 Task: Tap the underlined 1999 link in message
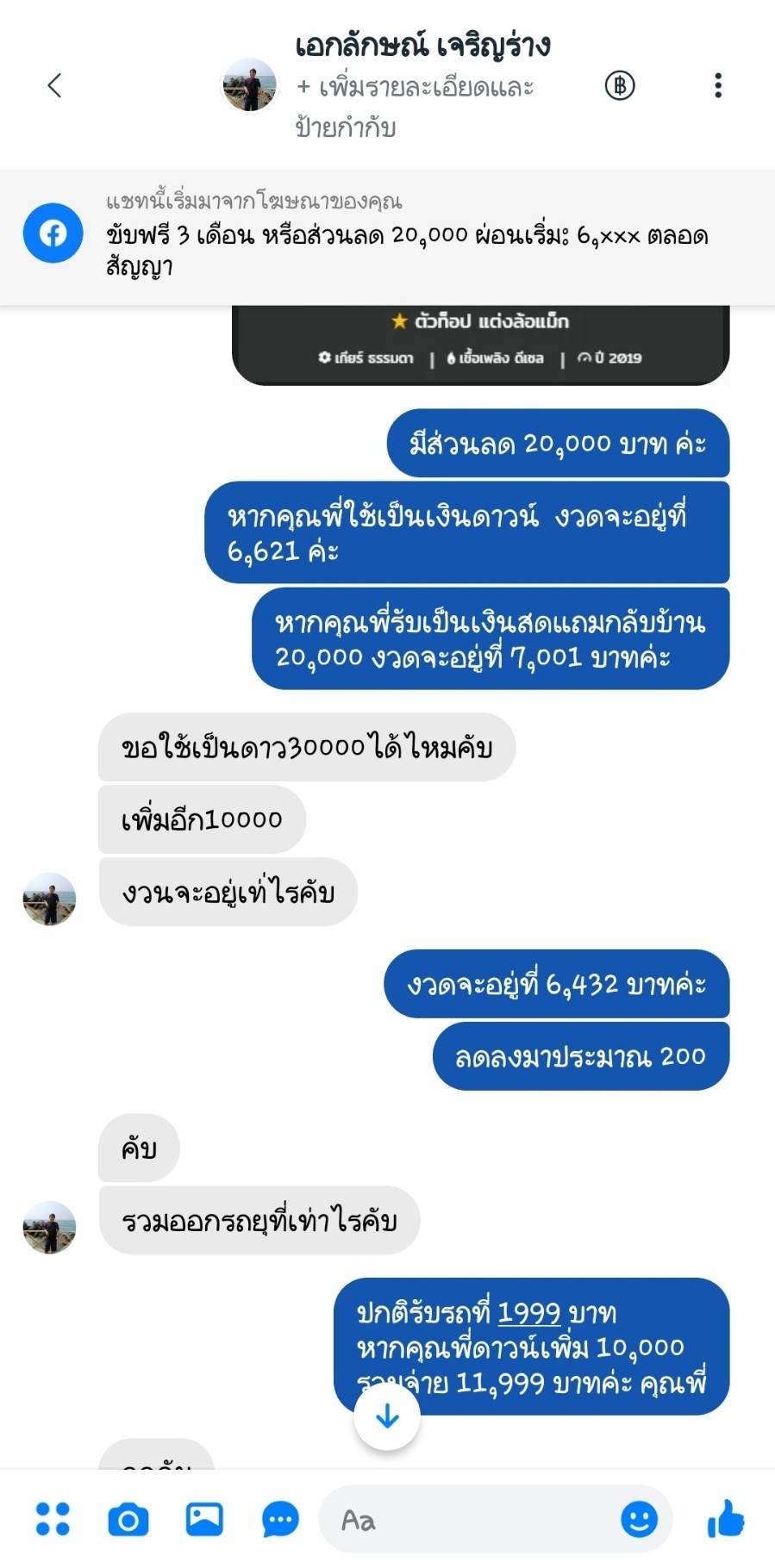(x=528, y=1313)
